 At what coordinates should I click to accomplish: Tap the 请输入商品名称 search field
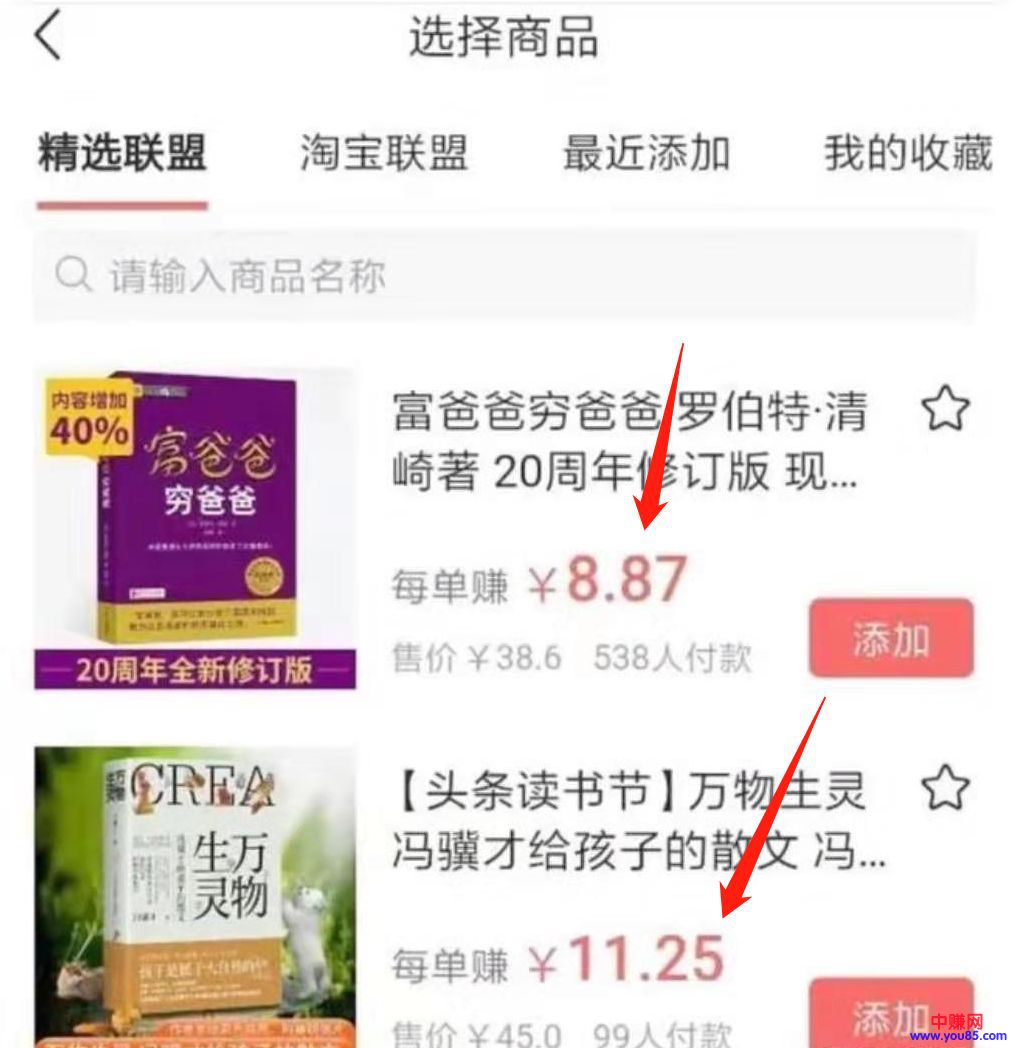(x=504, y=277)
